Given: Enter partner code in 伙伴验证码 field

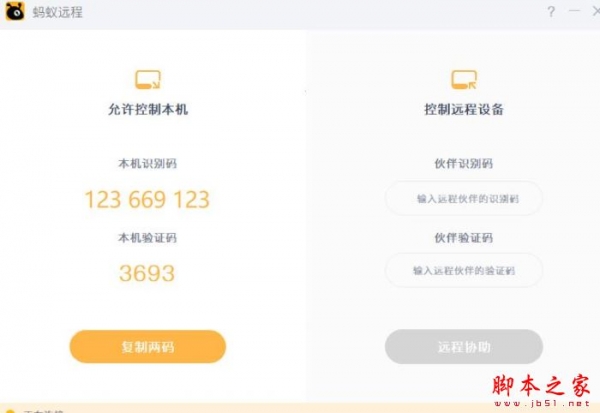Looking at the screenshot, I should (x=464, y=270).
